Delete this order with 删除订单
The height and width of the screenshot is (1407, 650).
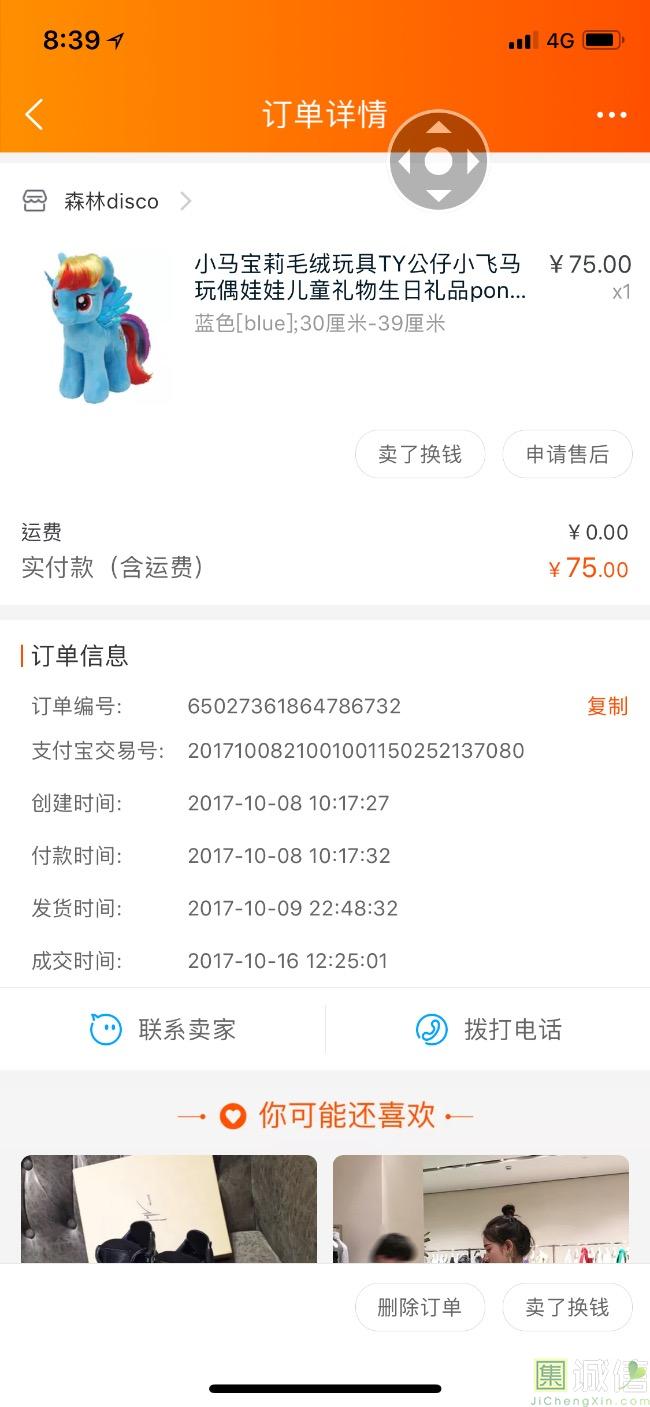click(x=420, y=1307)
